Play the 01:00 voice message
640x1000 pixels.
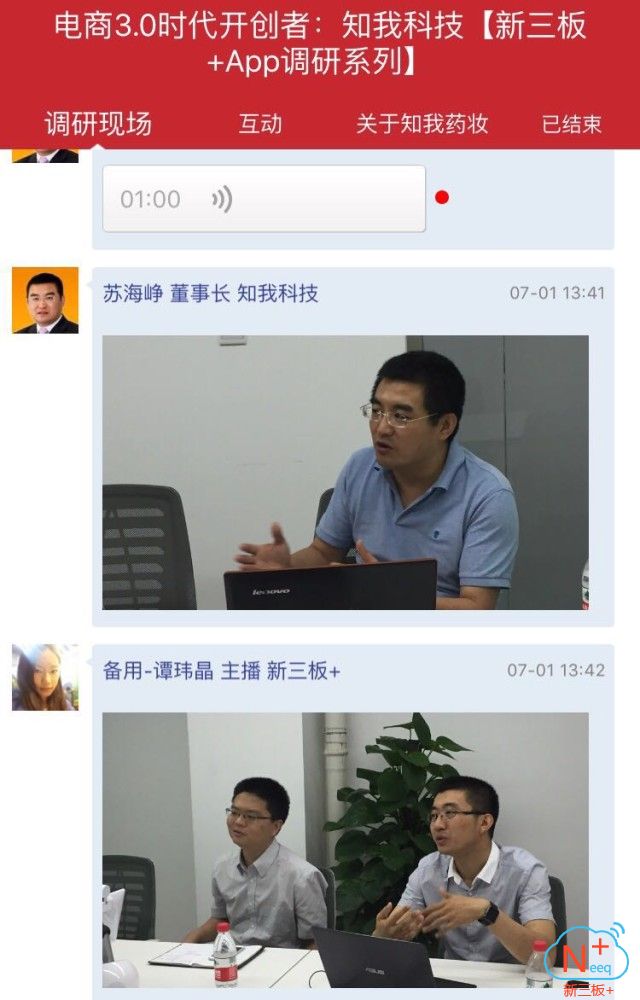[264, 199]
